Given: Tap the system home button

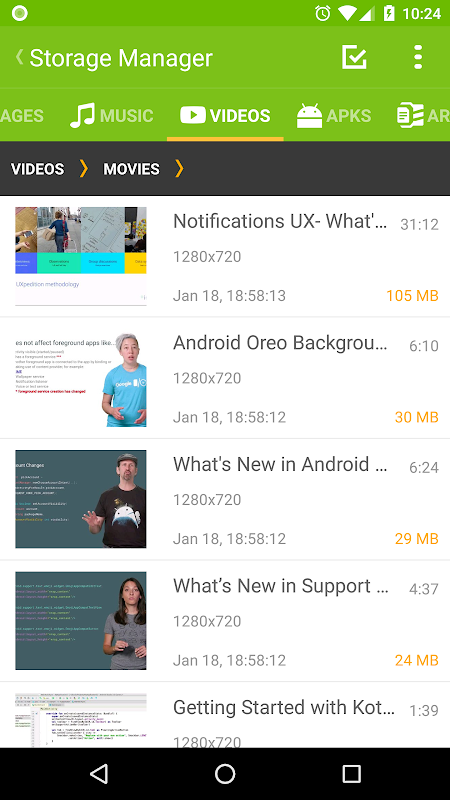Looking at the screenshot, I should [225, 774].
